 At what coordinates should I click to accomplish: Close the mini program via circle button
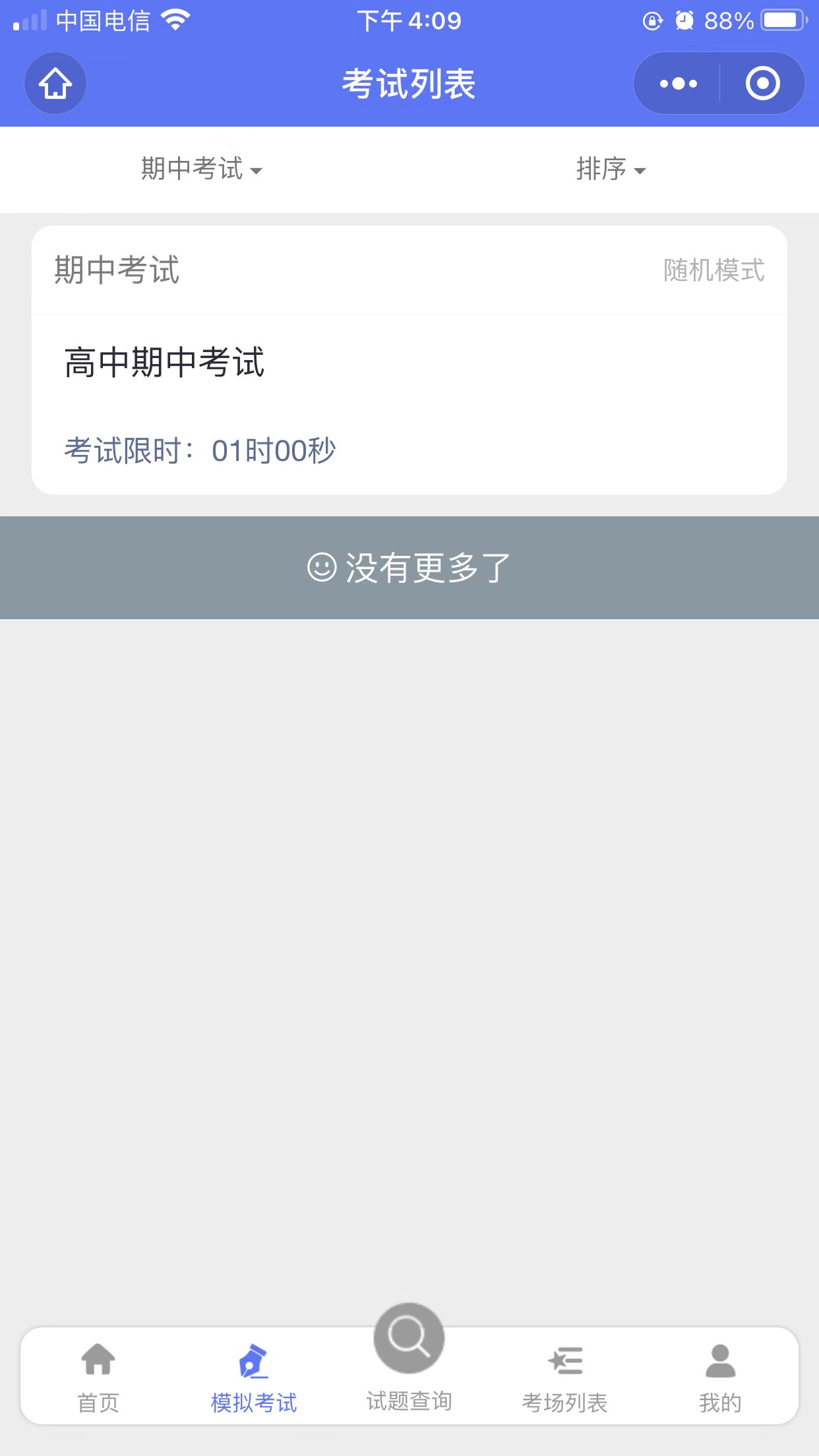(x=762, y=84)
